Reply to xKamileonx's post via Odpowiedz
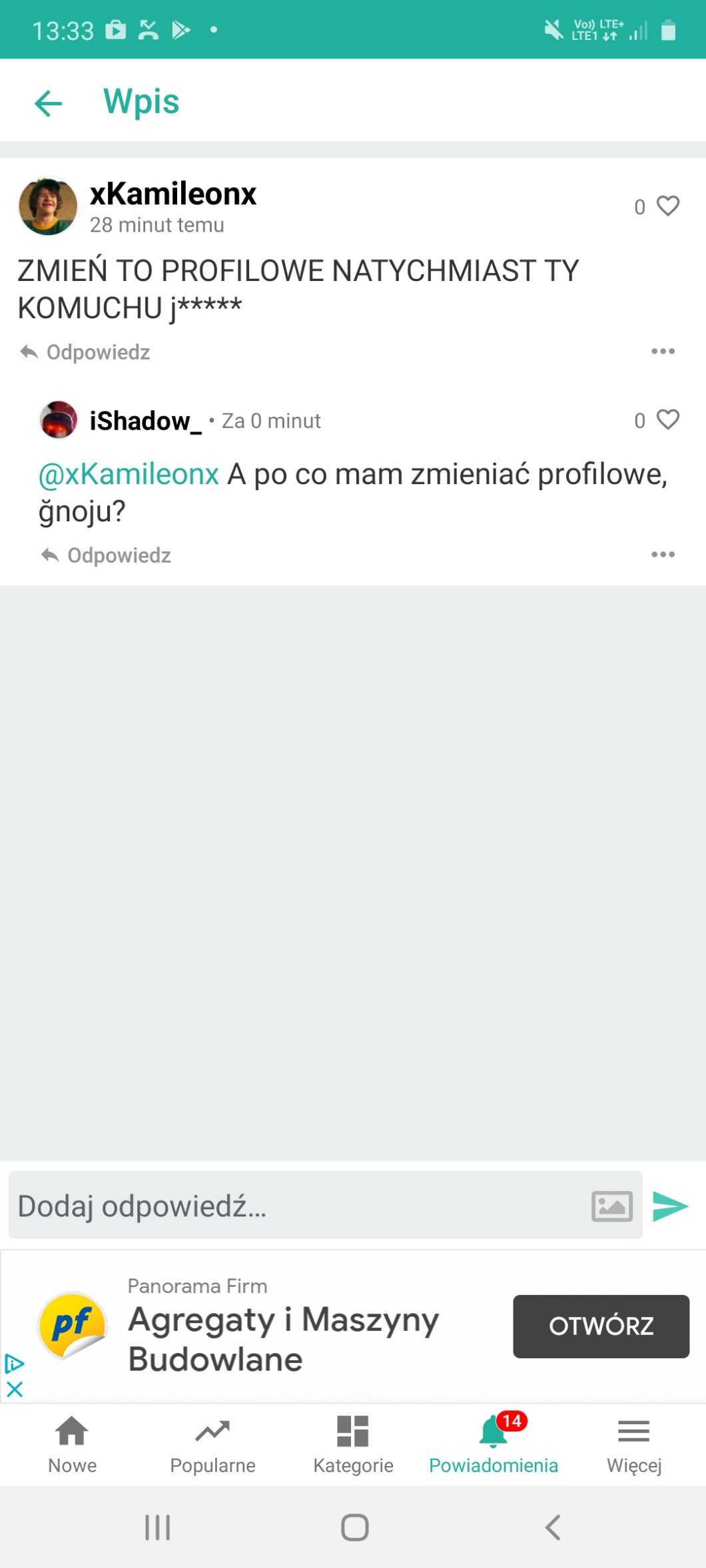Viewport: 706px width, 1568px height. [x=85, y=352]
